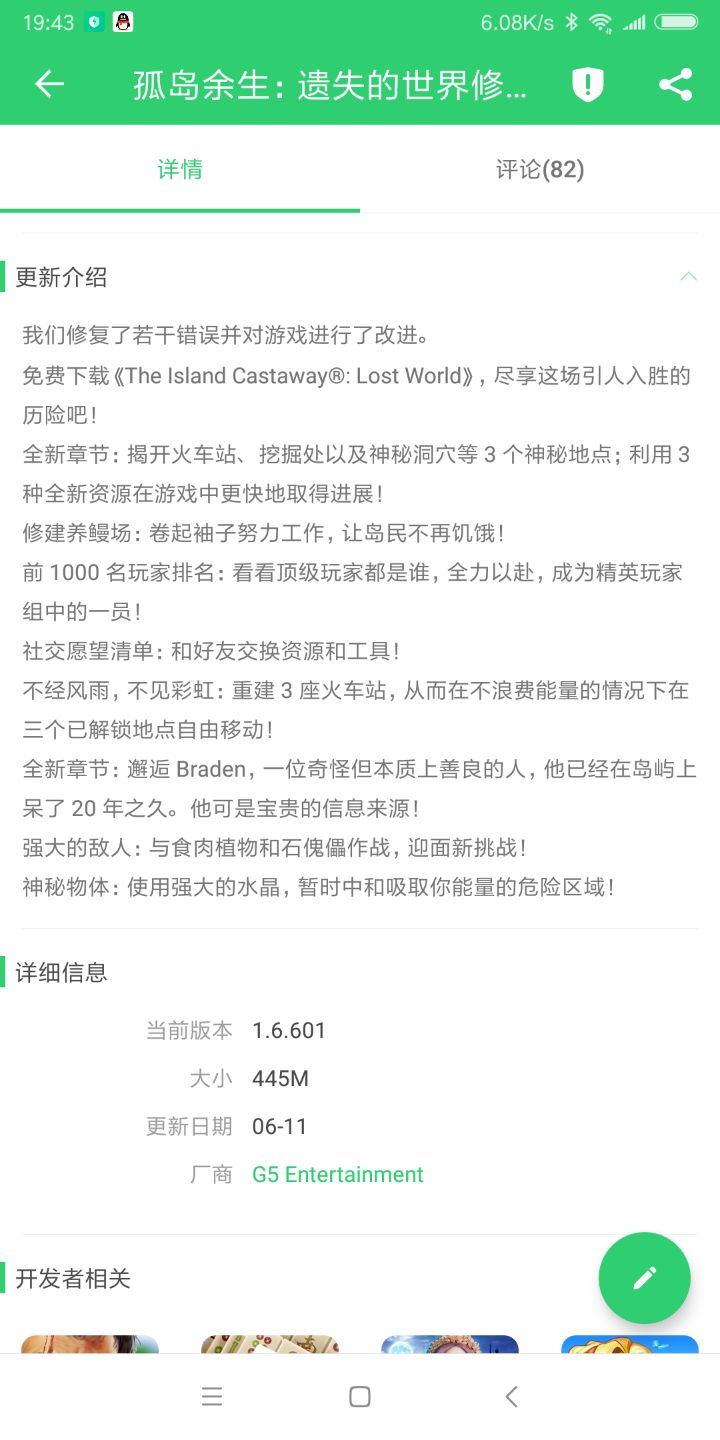The image size is (720, 1440).
Task: Open G5 Entertainment developer link
Action: [x=337, y=1174]
